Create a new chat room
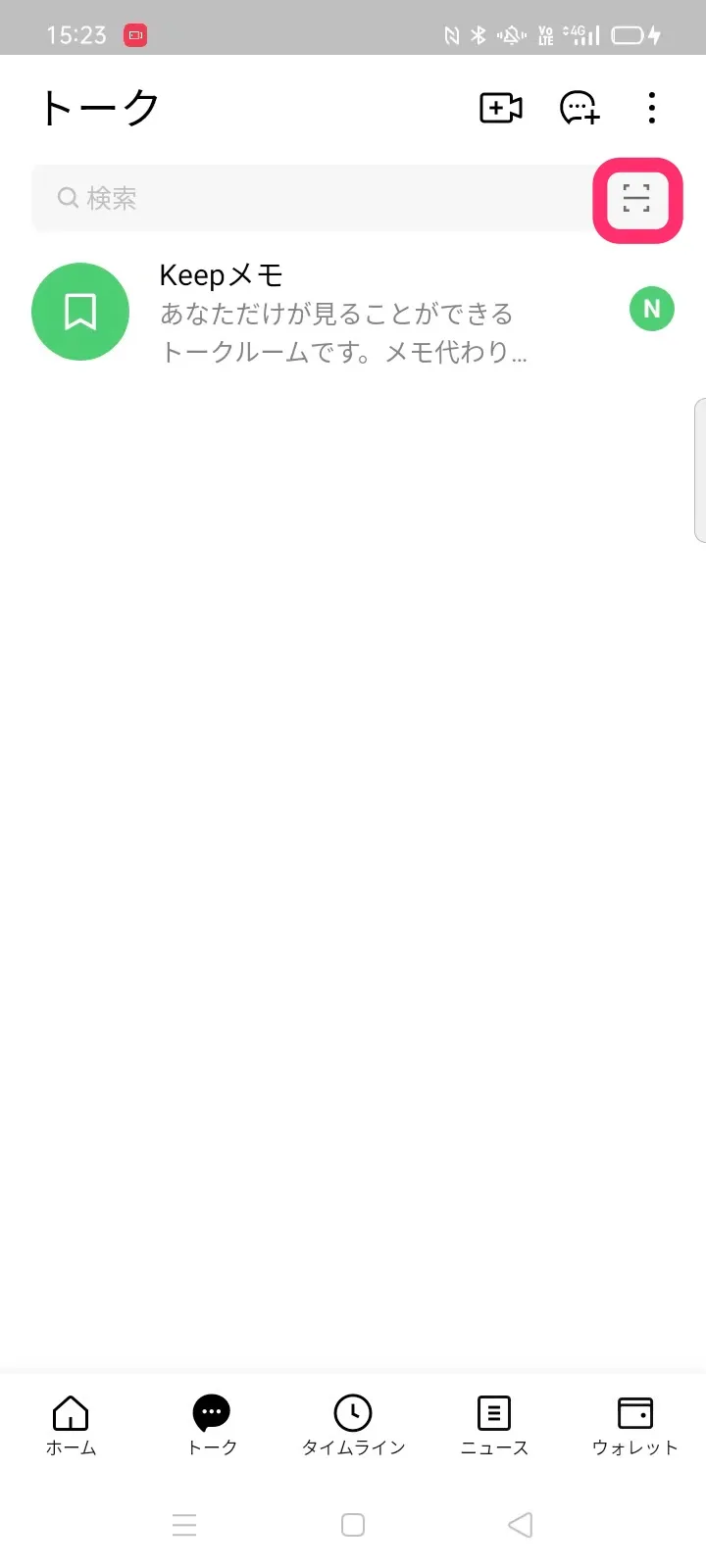Screen dimensions: 706x1568 point(579,108)
